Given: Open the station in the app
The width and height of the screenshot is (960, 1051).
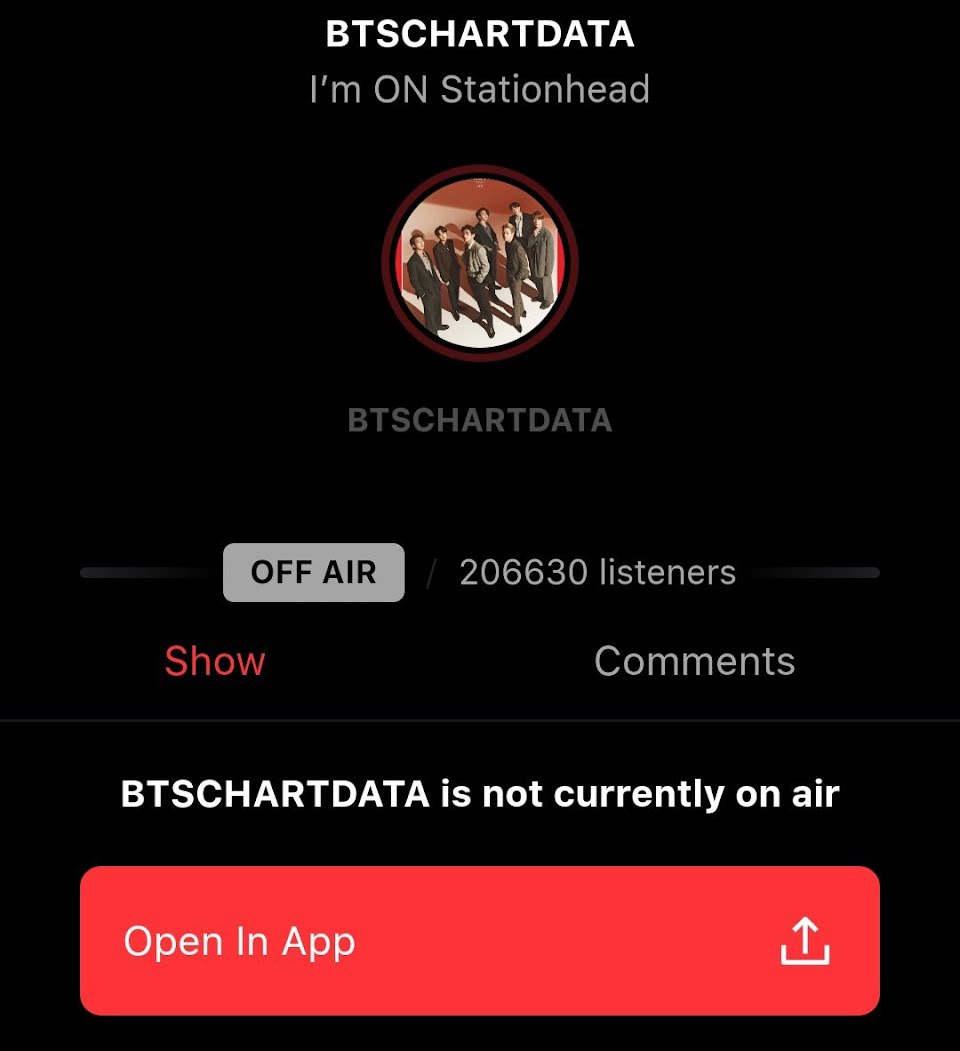Looking at the screenshot, I should click(x=479, y=941).
